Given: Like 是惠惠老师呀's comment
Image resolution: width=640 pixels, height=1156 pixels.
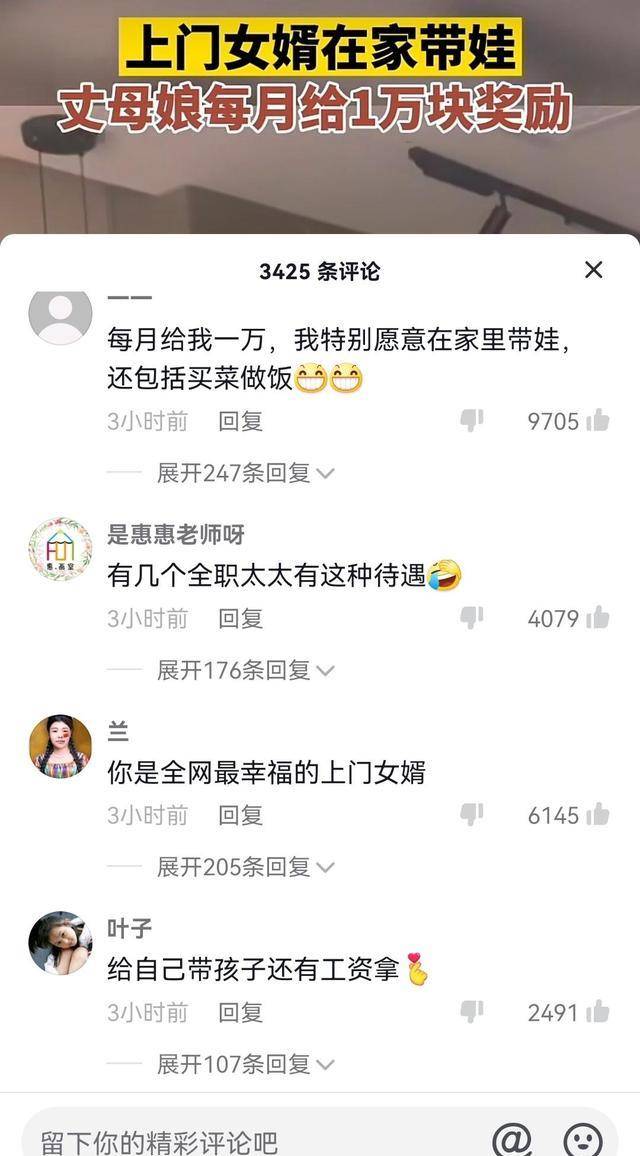Looking at the screenshot, I should tap(598, 618).
